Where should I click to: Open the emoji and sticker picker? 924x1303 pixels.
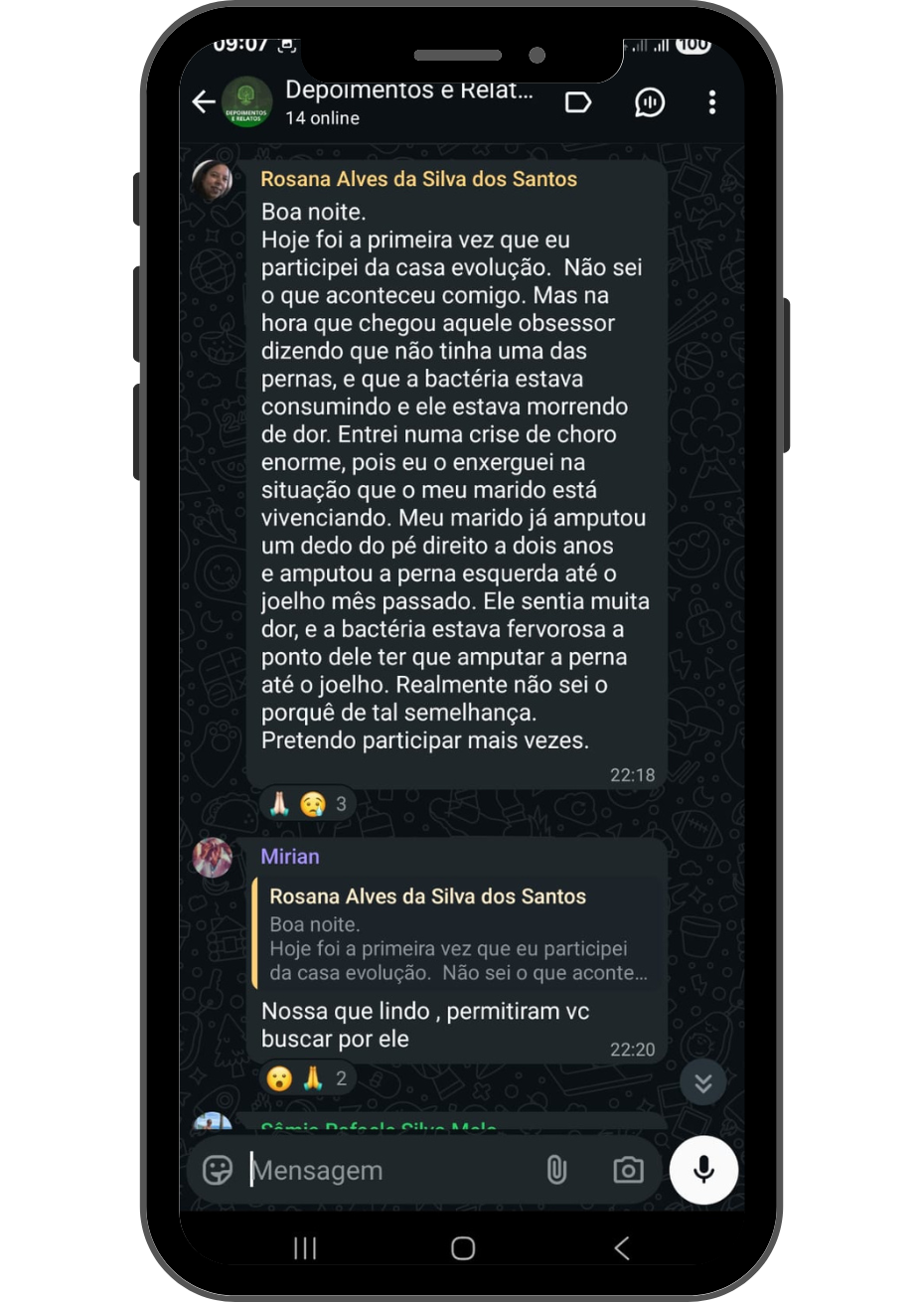(x=218, y=1170)
